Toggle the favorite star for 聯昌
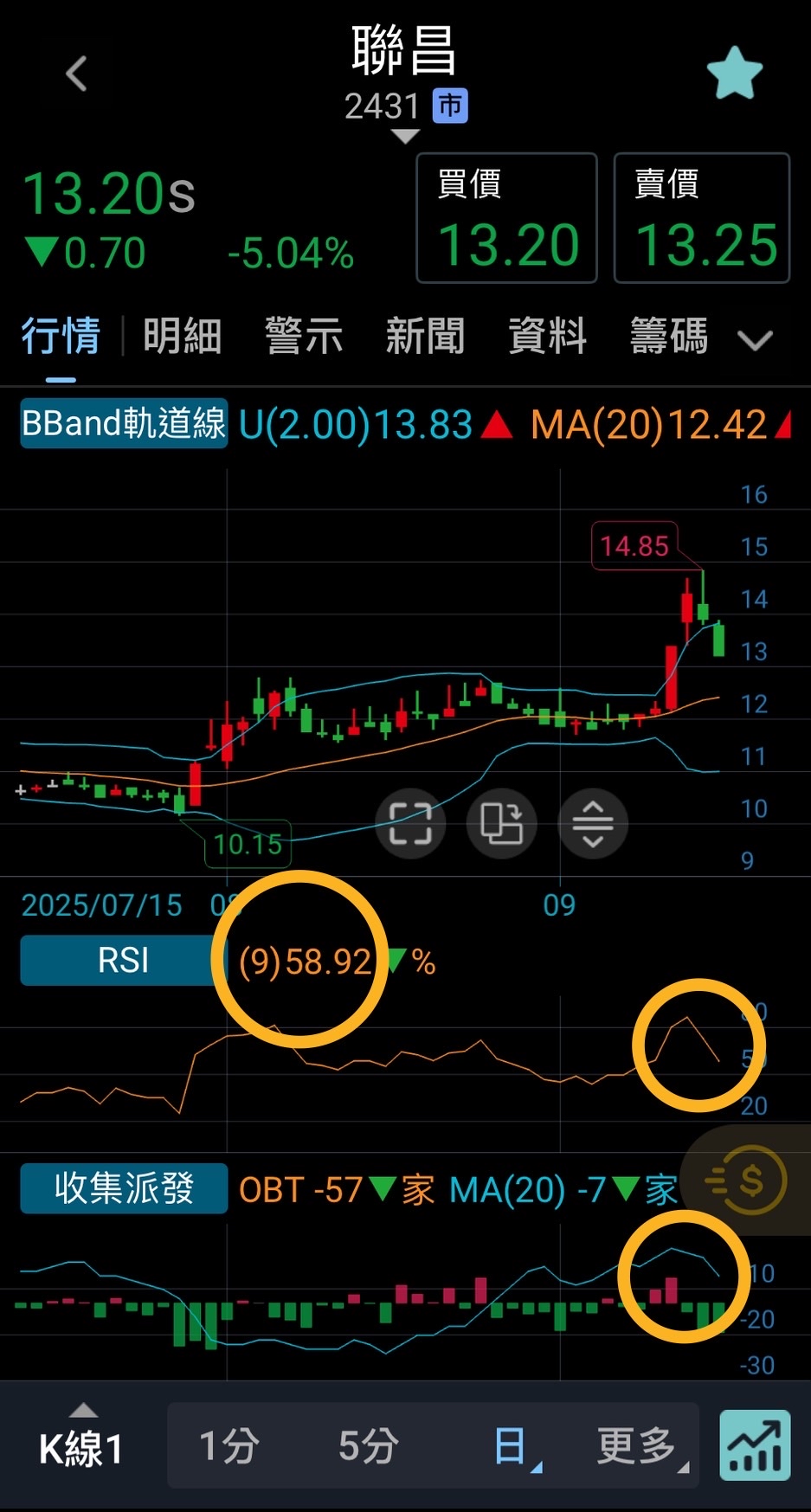The image size is (811, 1512). pyautogui.click(x=734, y=74)
